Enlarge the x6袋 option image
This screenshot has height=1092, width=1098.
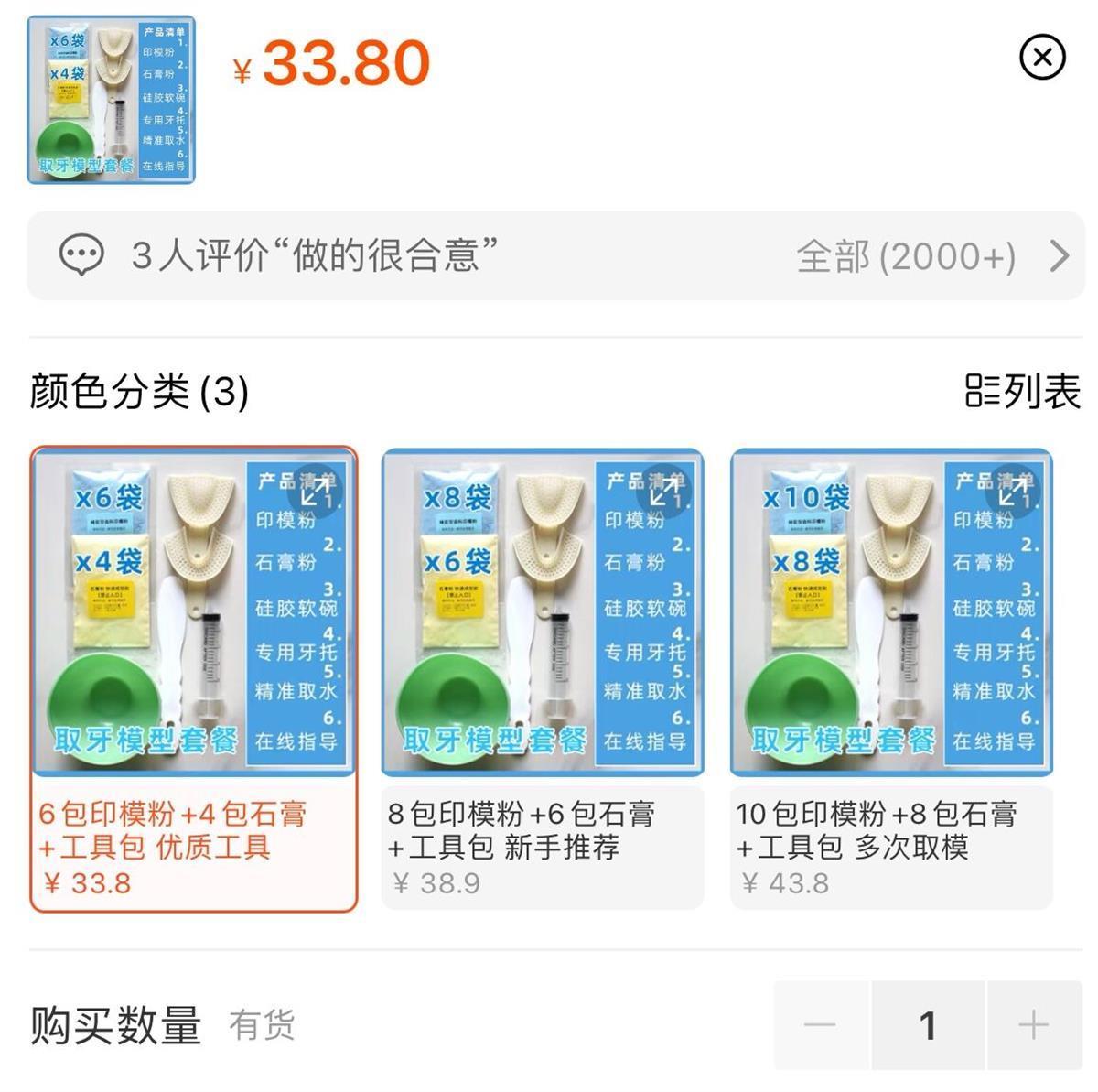316,492
